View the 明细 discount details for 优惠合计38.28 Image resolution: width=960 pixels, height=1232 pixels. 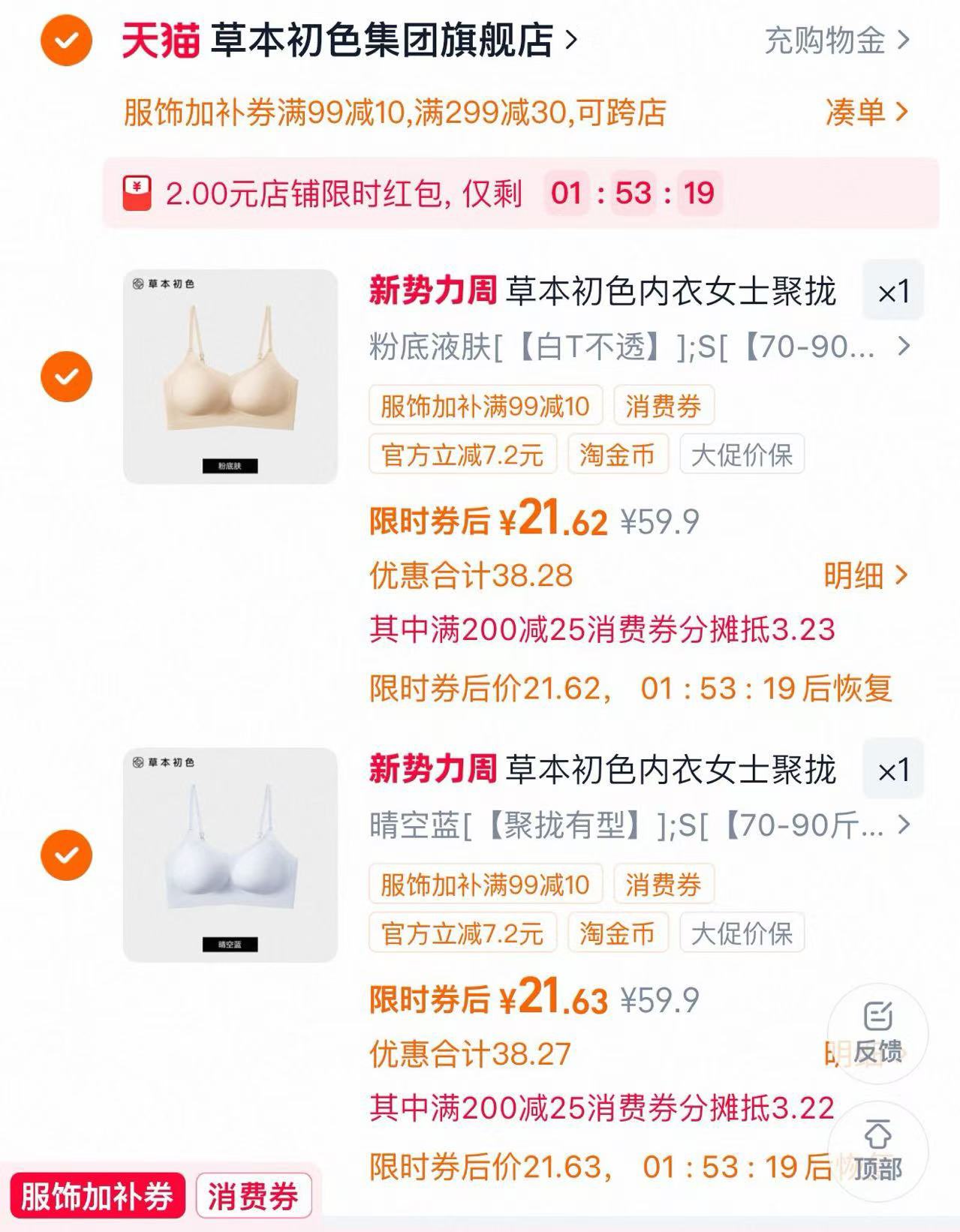point(865,575)
